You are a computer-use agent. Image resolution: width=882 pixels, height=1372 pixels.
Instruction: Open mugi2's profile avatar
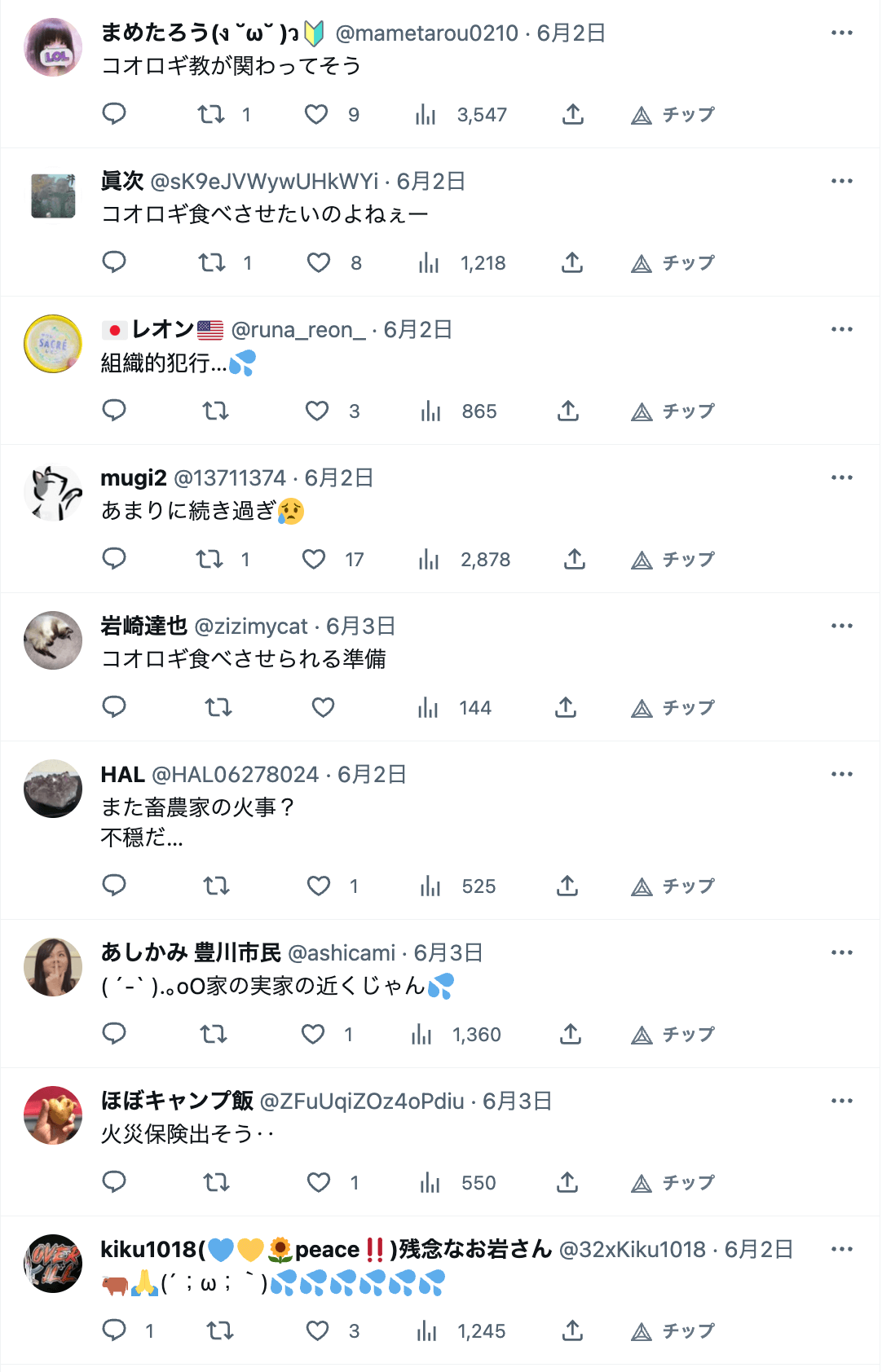53,492
